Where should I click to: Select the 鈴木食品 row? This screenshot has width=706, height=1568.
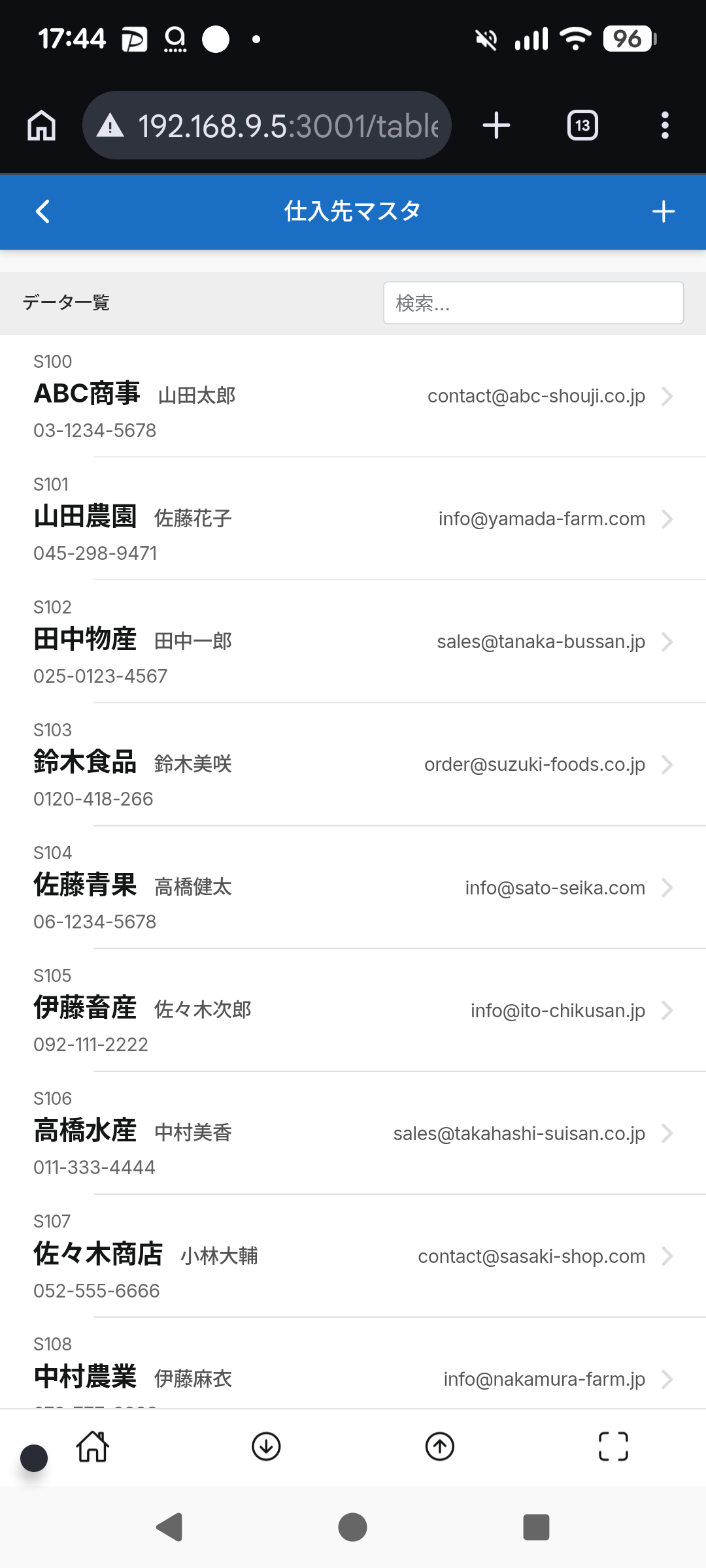tap(353, 764)
